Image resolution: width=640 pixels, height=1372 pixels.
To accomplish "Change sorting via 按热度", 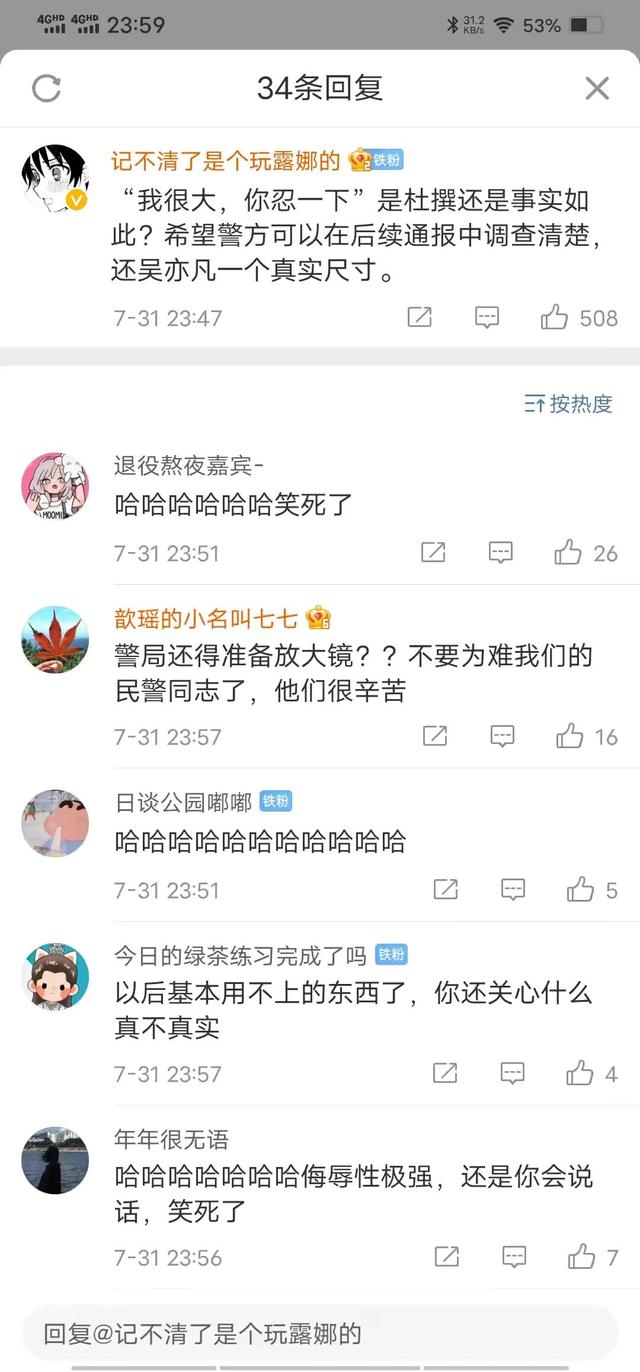I will coord(568,404).
